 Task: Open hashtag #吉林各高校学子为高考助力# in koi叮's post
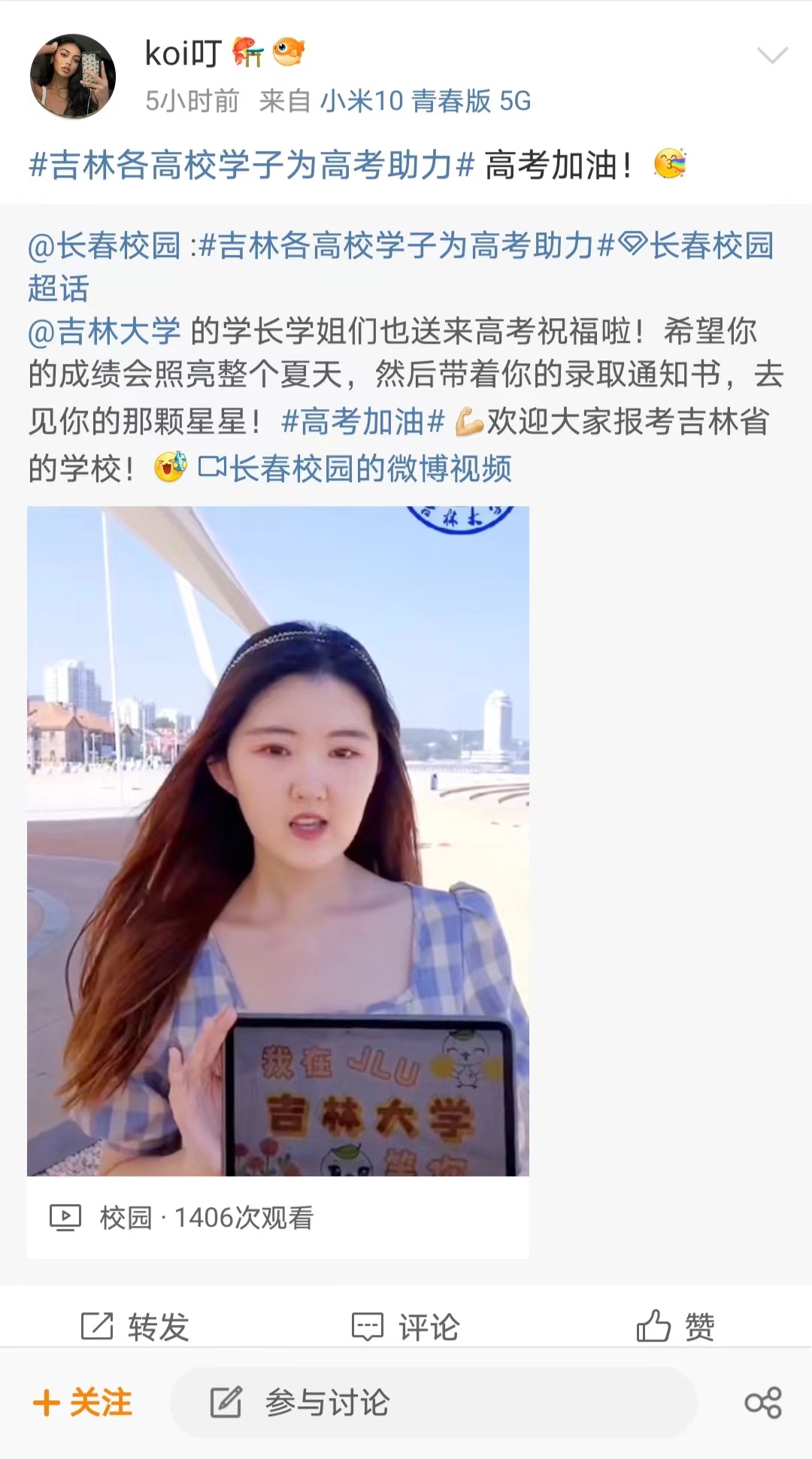[251, 165]
